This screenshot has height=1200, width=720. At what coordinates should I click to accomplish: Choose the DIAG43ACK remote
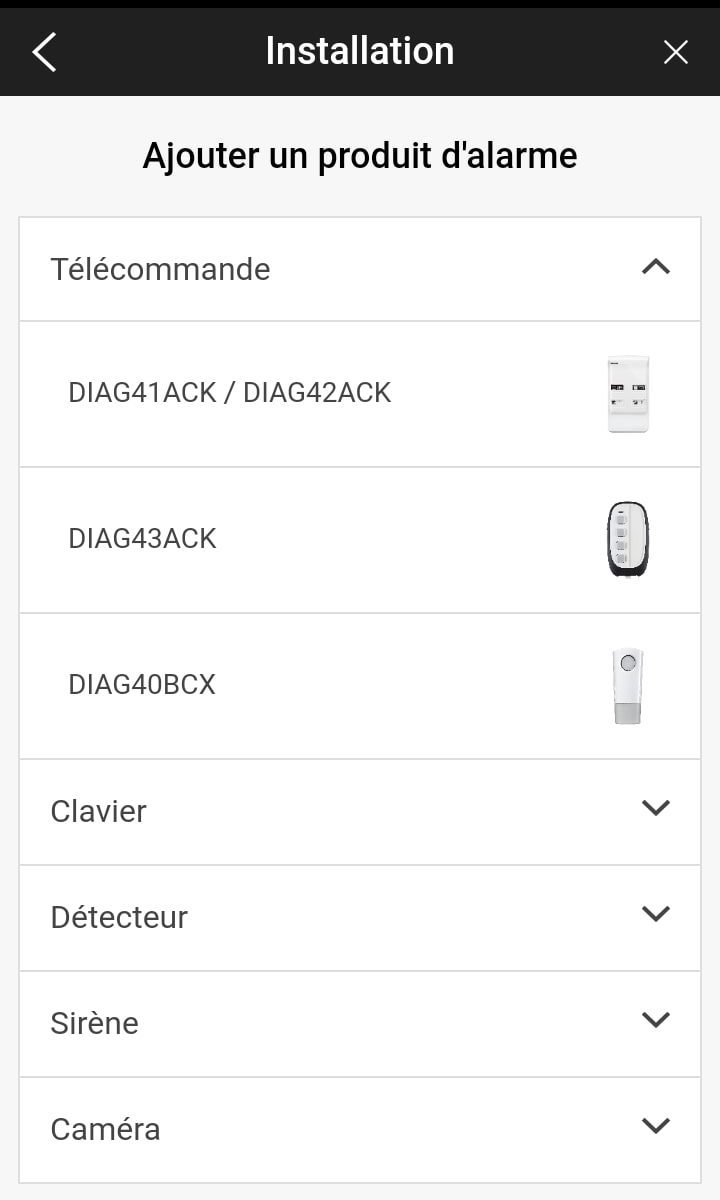pyautogui.click(x=360, y=540)
